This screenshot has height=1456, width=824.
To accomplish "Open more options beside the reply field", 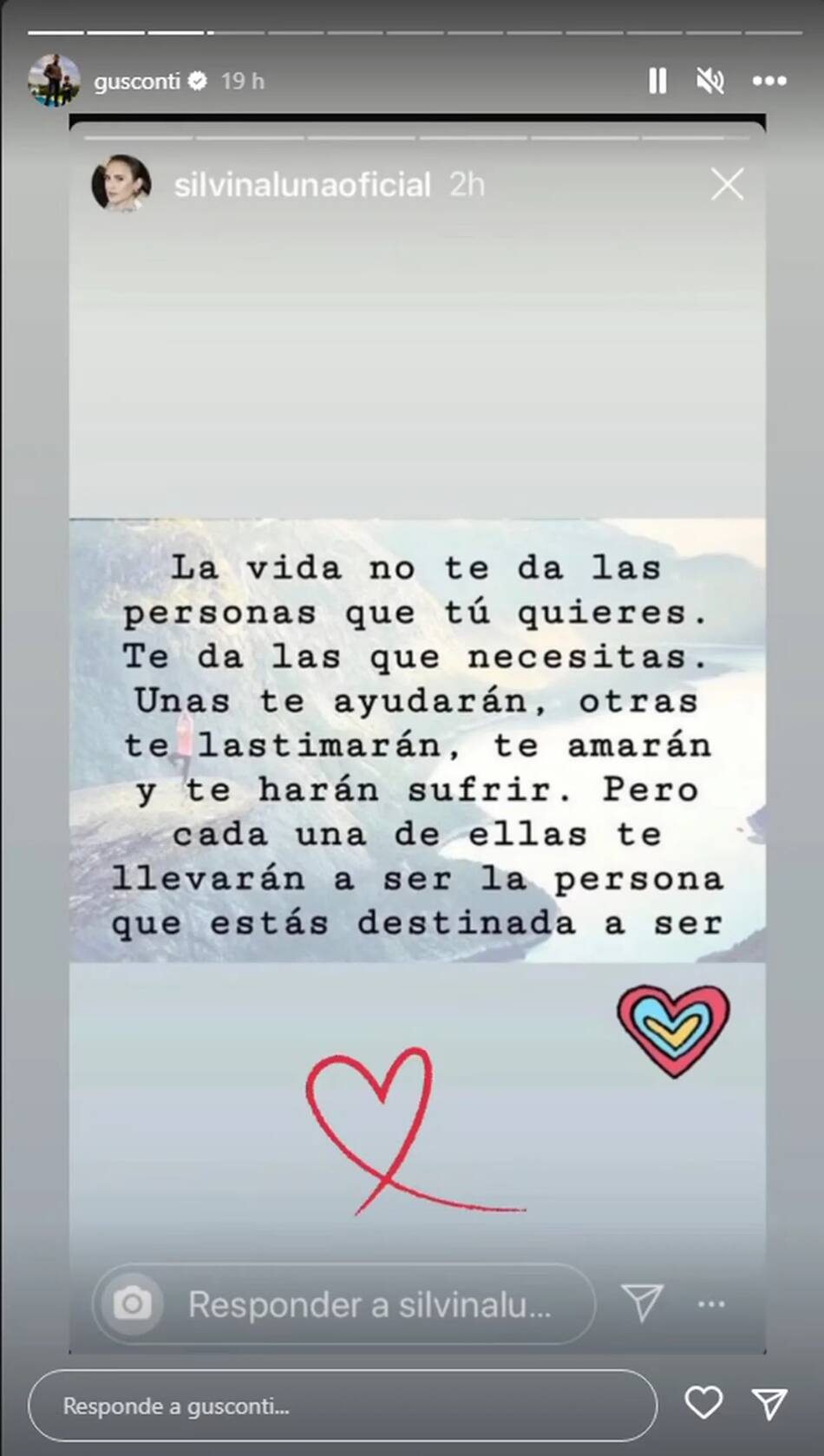I will click(x=712, y=1303).
